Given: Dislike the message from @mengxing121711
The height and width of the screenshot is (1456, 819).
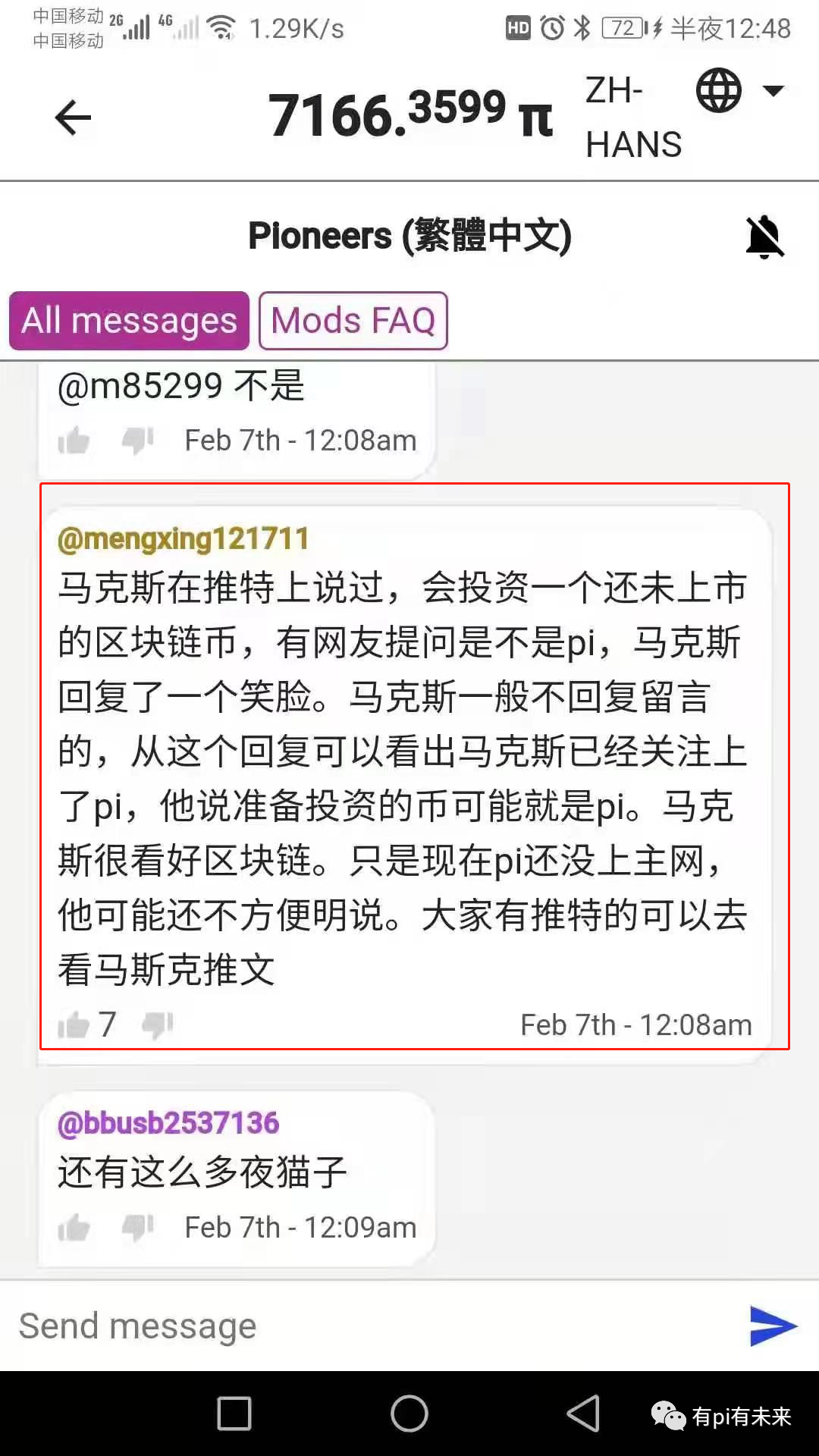Looking at the screenshot, I should pos(158,1025).
